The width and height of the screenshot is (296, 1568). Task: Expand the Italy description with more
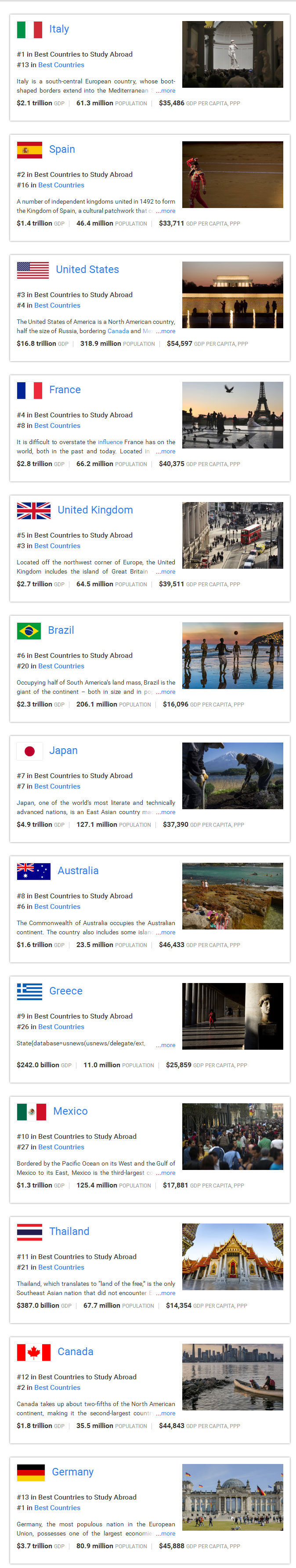point(166,91)
